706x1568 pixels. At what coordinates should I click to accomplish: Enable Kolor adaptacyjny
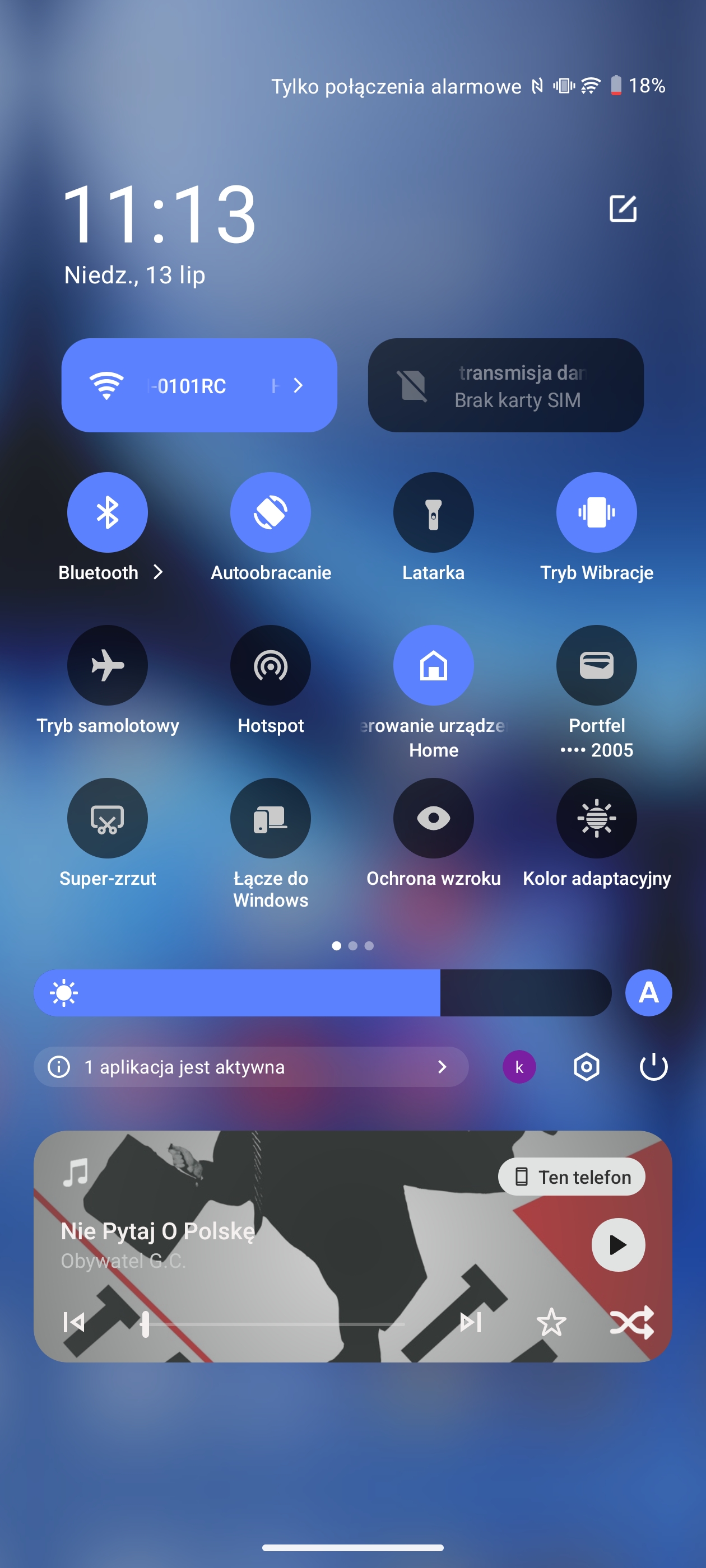coord(596,818)
